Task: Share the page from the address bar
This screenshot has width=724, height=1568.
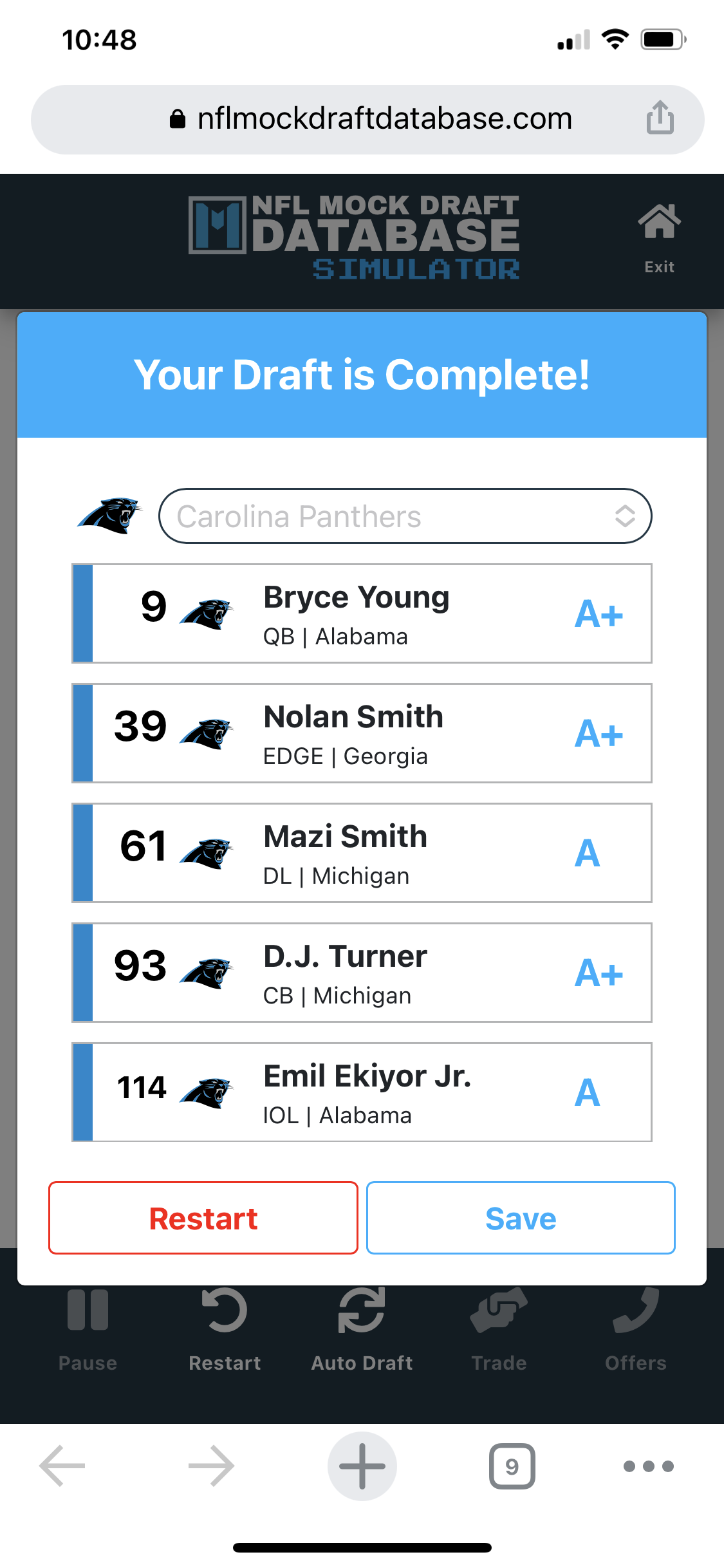Action: (660, 118)
